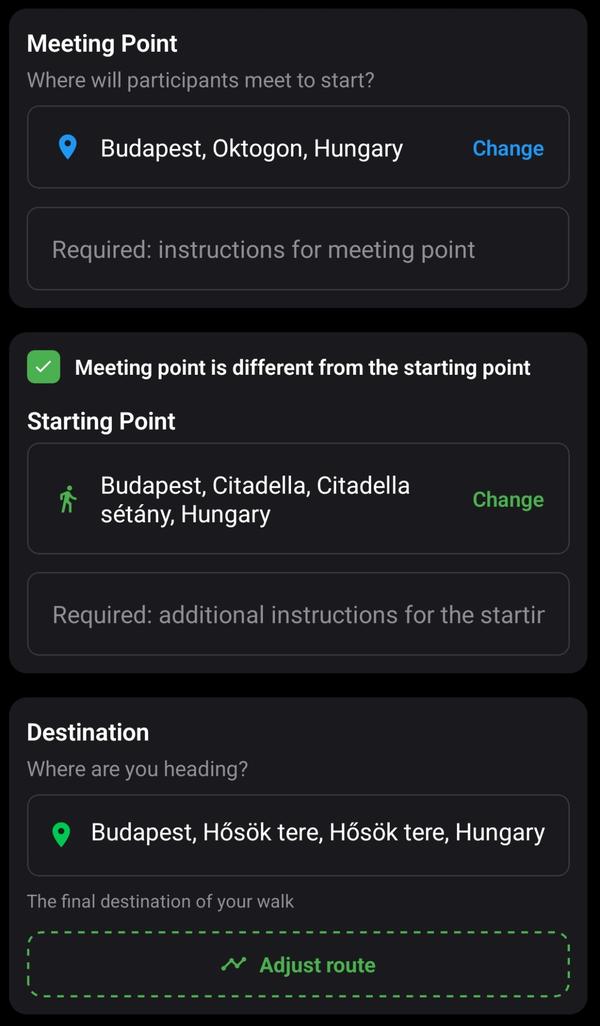
Task: Change the Citadella starting point
Action: point(508,499)
